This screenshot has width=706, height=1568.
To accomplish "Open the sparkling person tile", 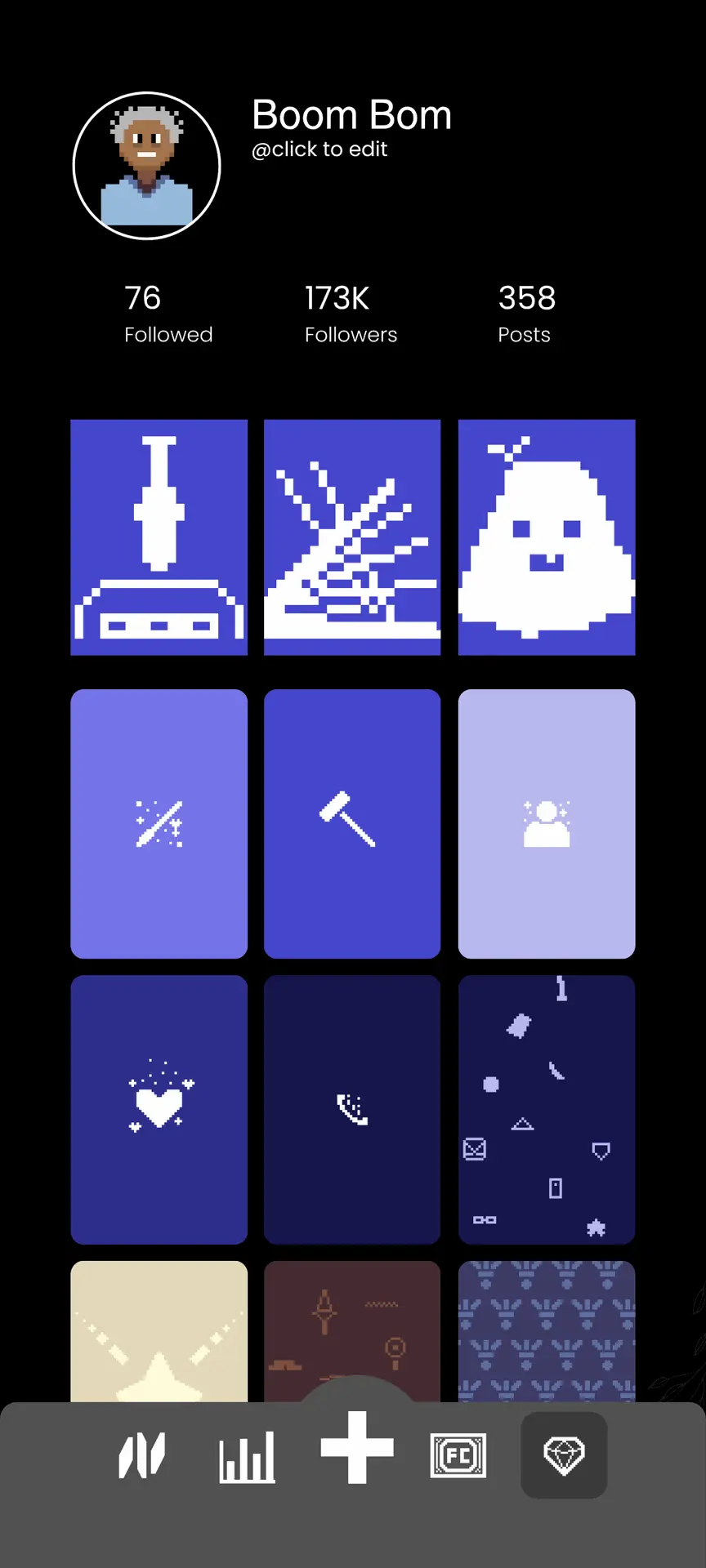I will [x=547, y=824].
